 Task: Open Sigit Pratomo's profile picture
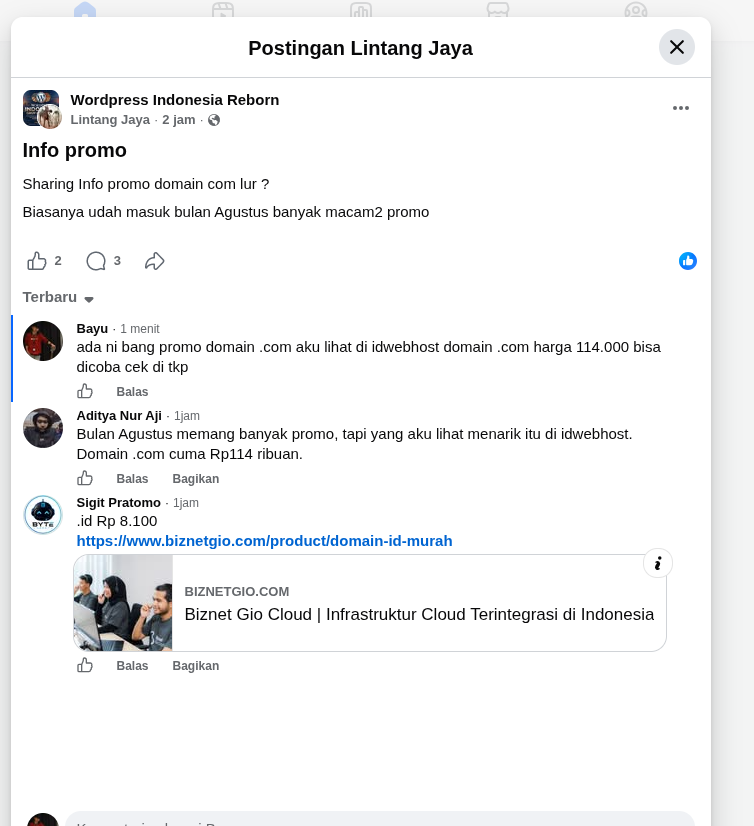coord(43,515)
